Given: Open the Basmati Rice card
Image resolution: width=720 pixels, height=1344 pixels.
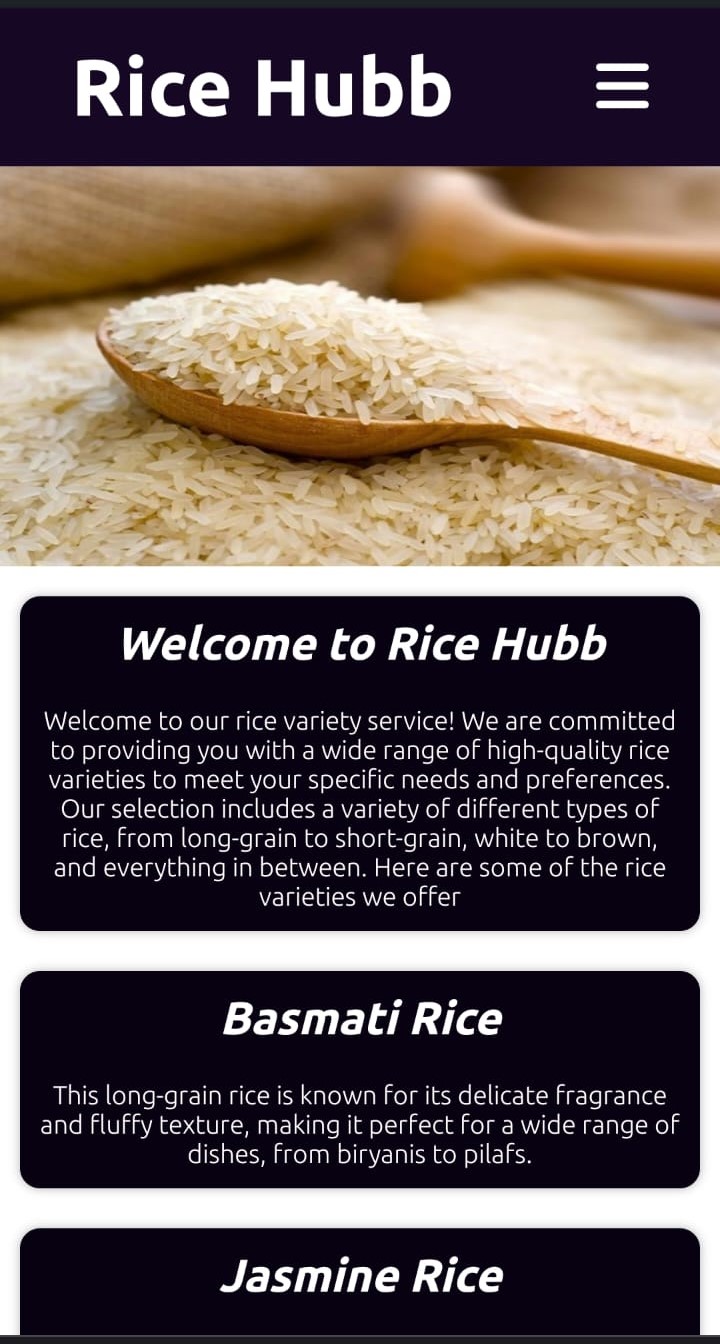Looking at the screenshot, I should click(x=360, y=1080).
